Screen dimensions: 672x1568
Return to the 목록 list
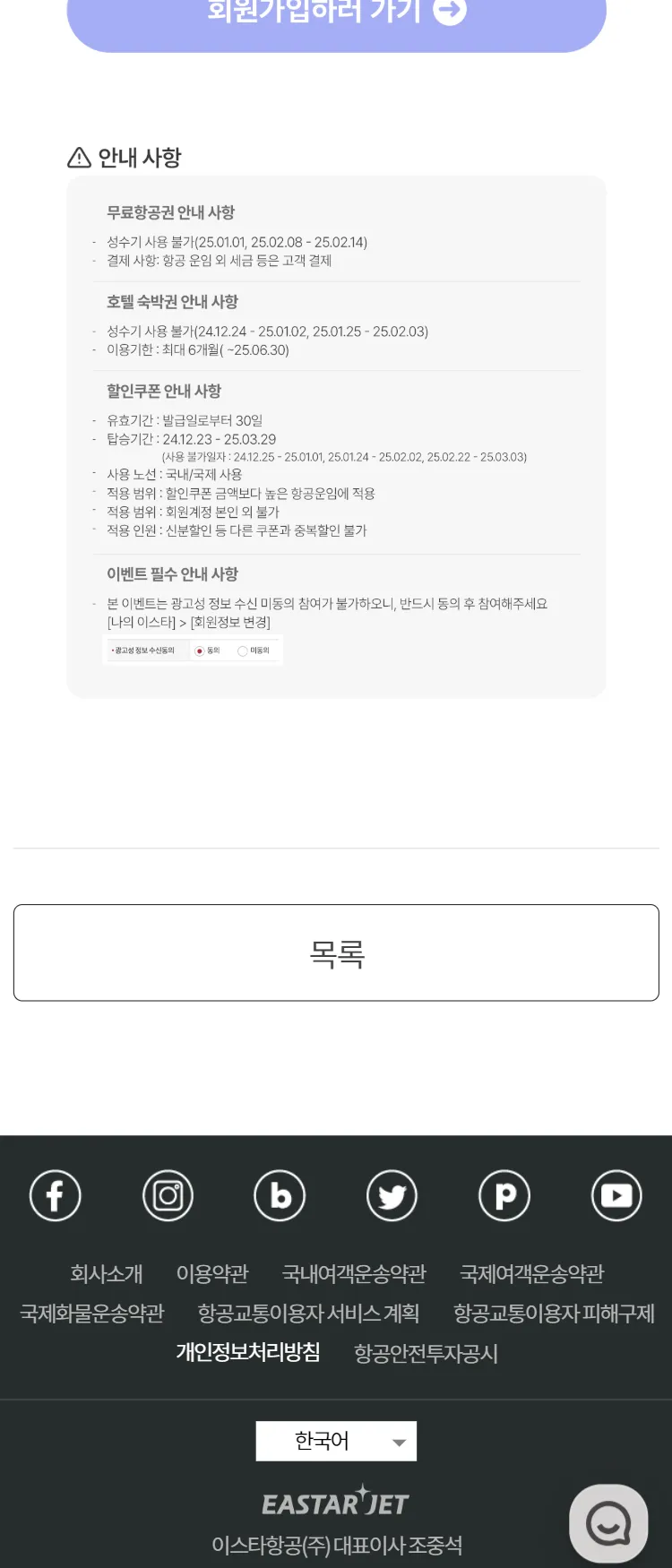pyautogui.click(x=336, y=952)
